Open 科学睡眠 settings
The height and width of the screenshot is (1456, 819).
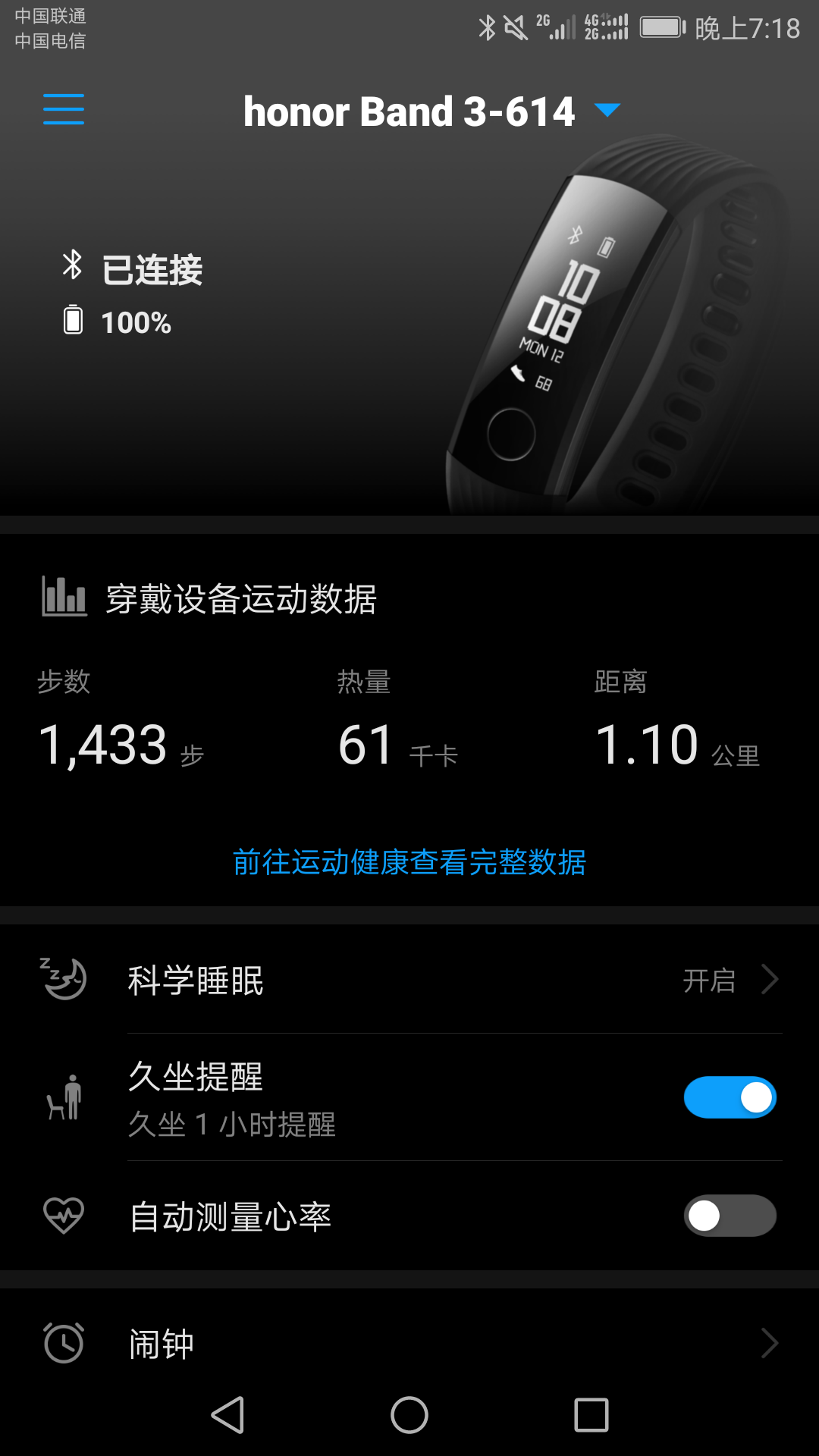click(409, 980)
